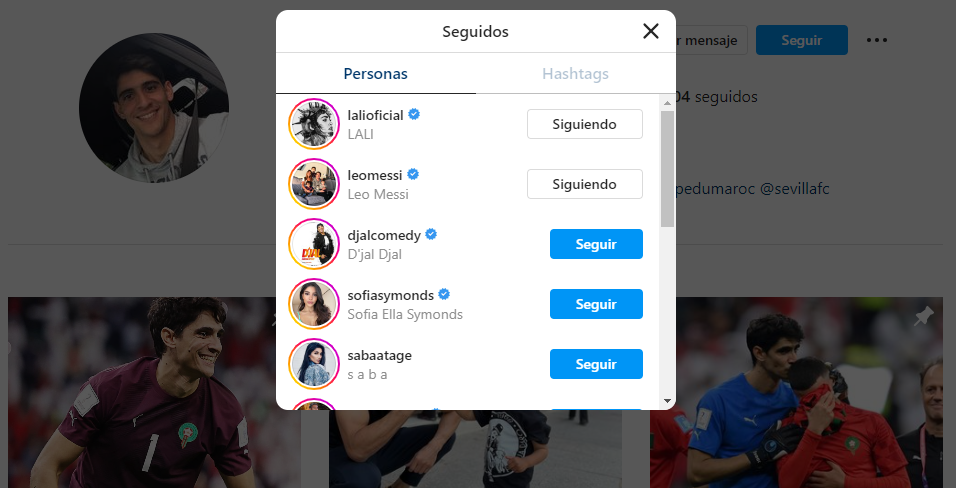The image size is (956, 488).
Task: Open lalioficial's profile
Action: click(x=375, y=115)
